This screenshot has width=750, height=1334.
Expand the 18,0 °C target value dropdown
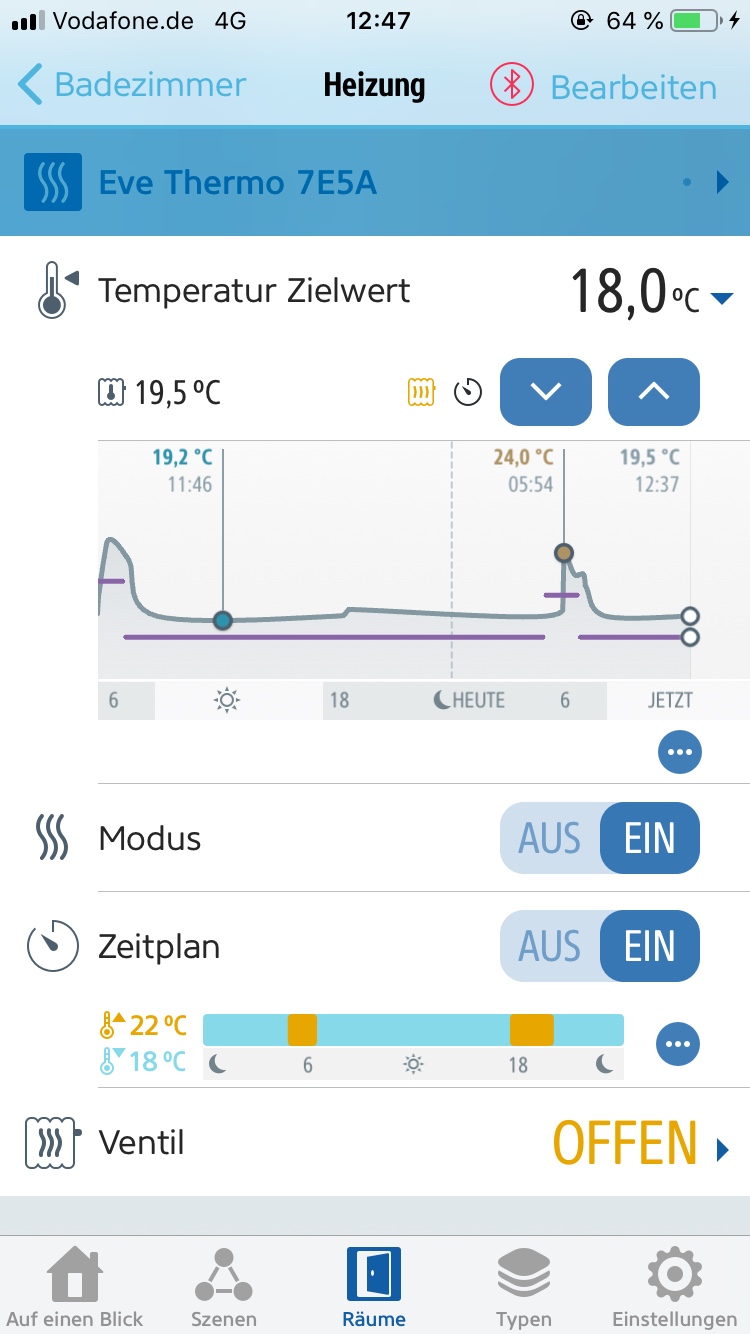click(x=721, y=297)
